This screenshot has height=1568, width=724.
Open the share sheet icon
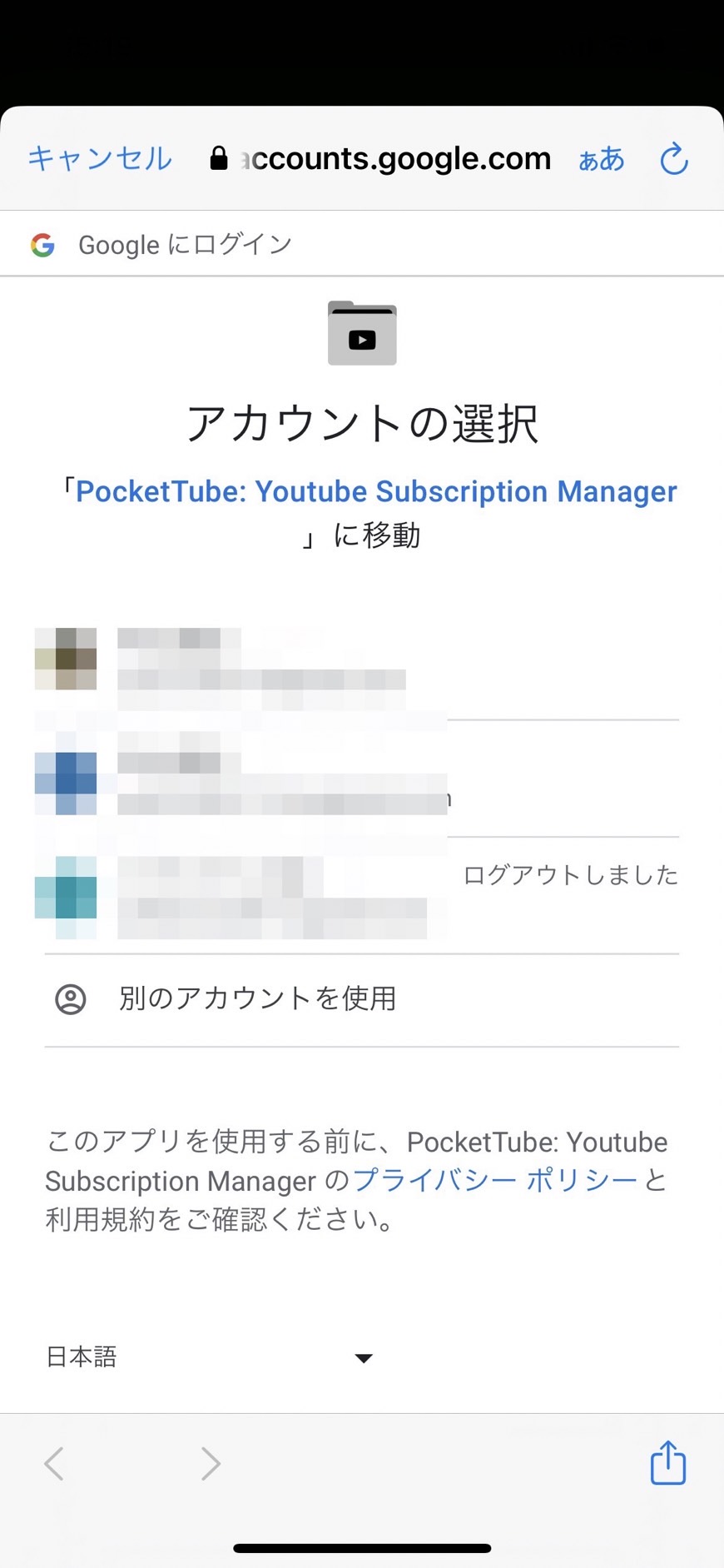(x=667, y=1463)
